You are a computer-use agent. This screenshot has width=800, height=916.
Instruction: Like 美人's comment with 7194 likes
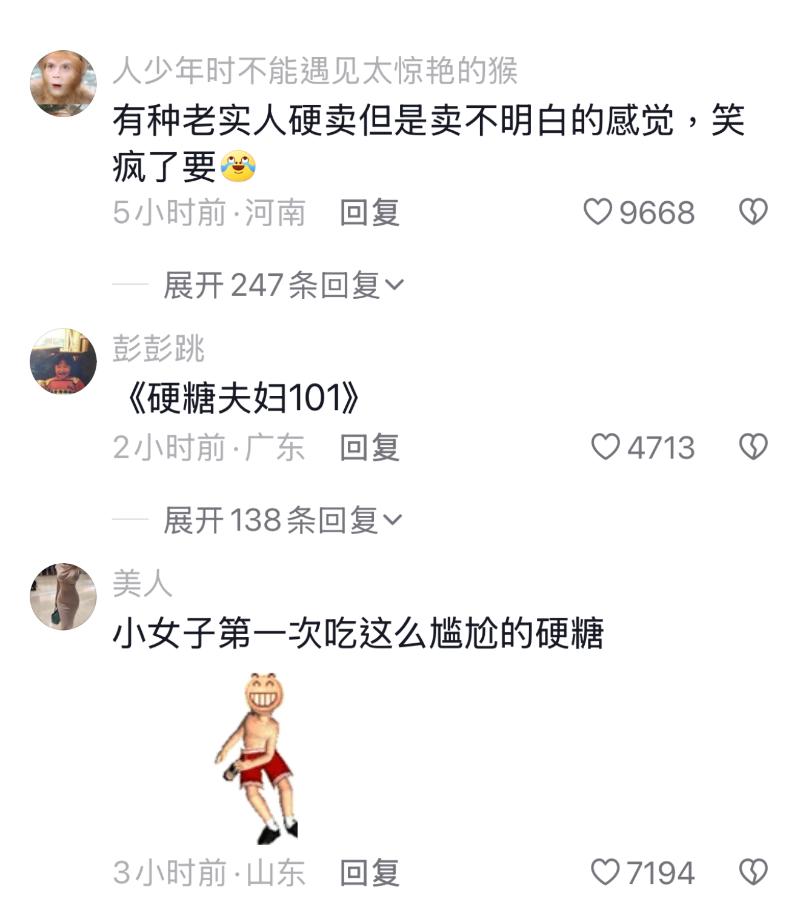point(606,872)
